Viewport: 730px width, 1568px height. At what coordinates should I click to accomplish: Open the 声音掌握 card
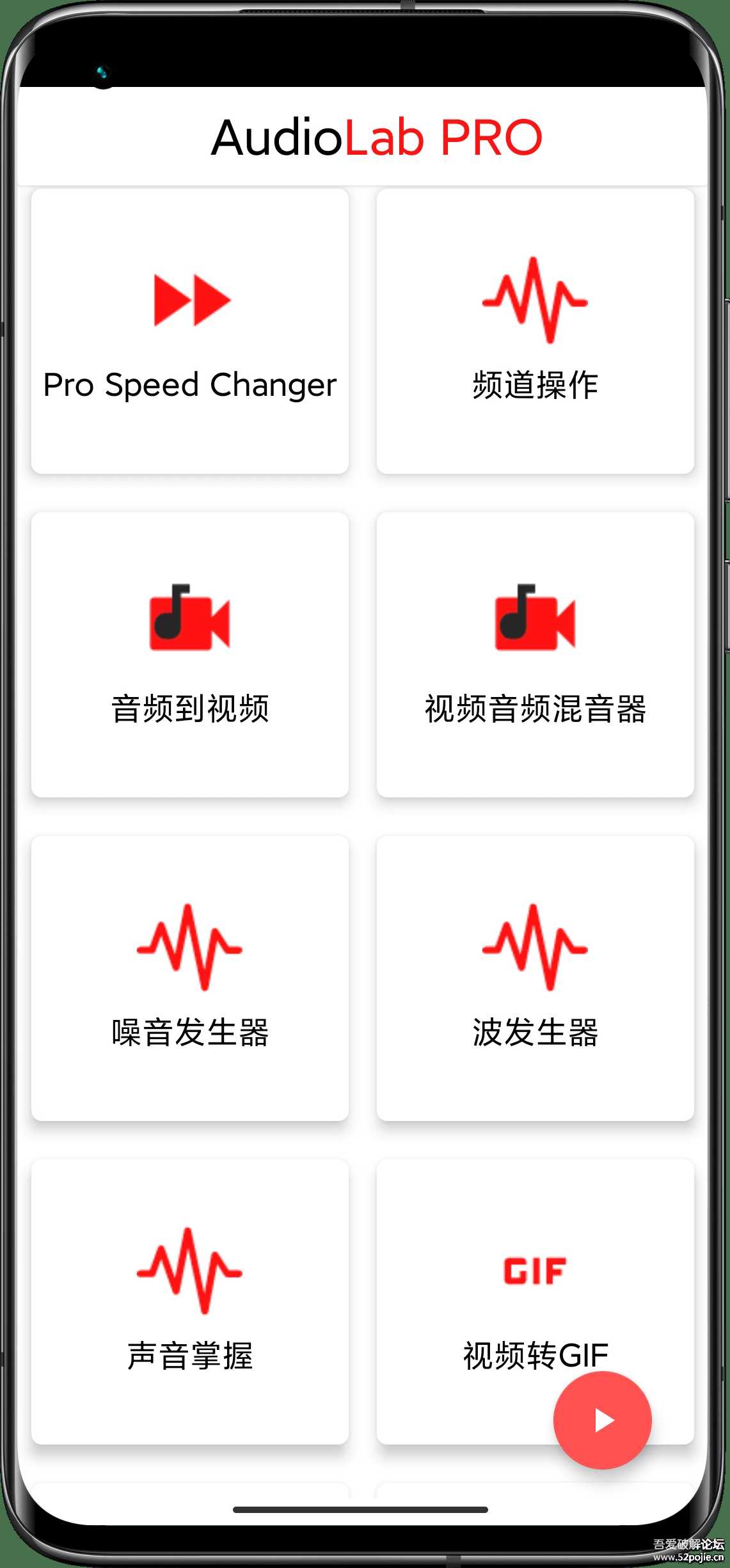190,1302
